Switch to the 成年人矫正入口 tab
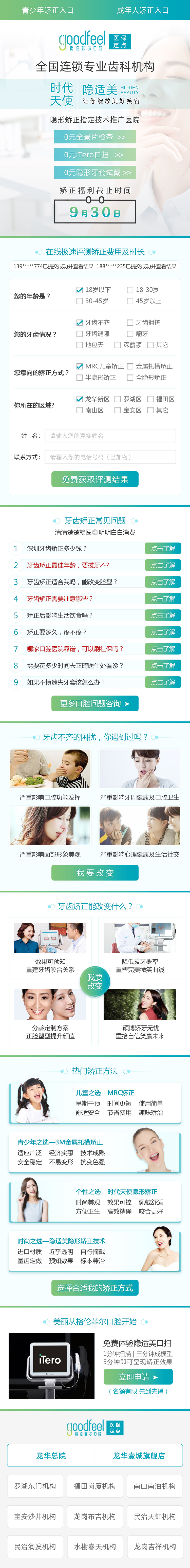Viewport: 190px width, 1568px height. [142, 10]
